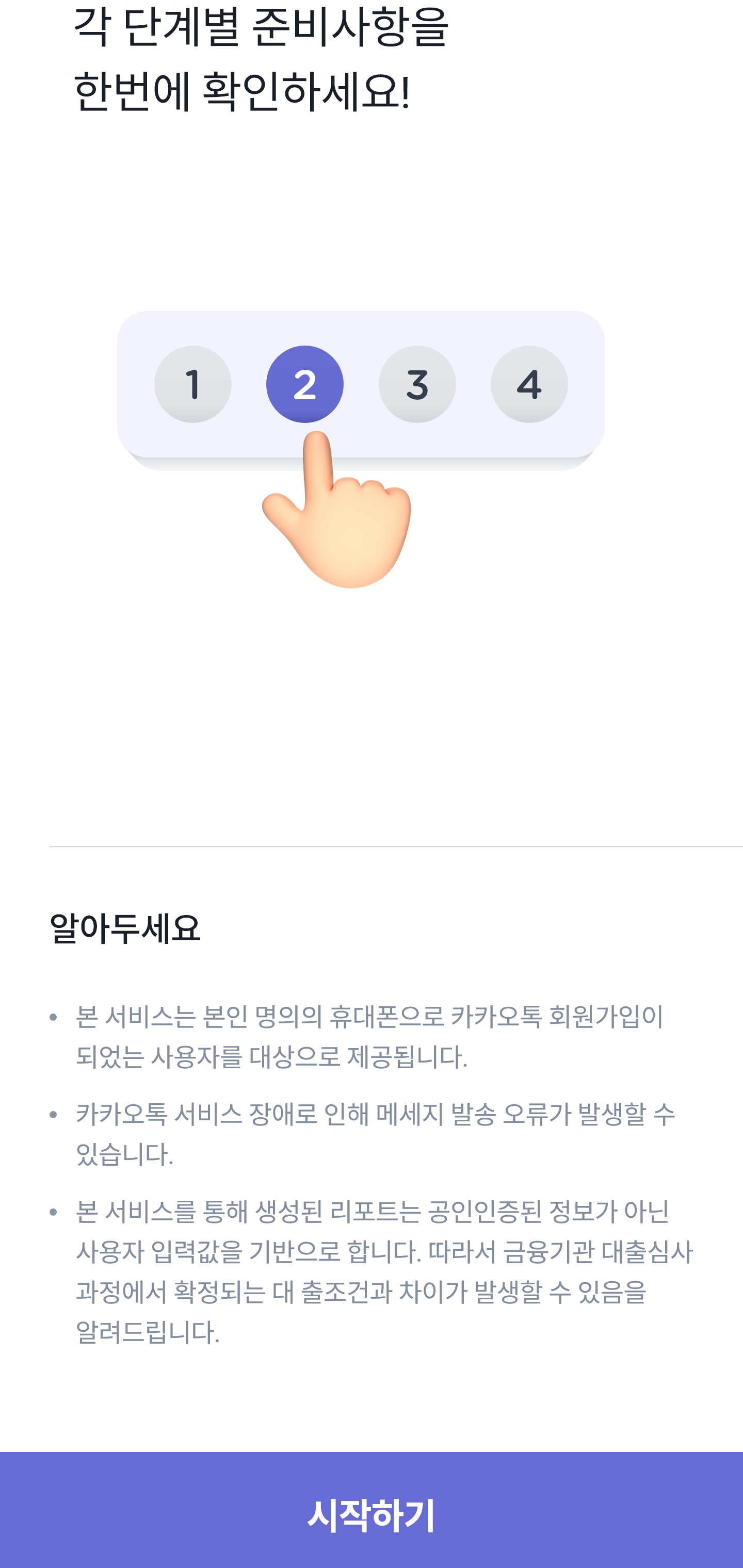Select step 4 in the progress indicator

(x=530, y=384)
